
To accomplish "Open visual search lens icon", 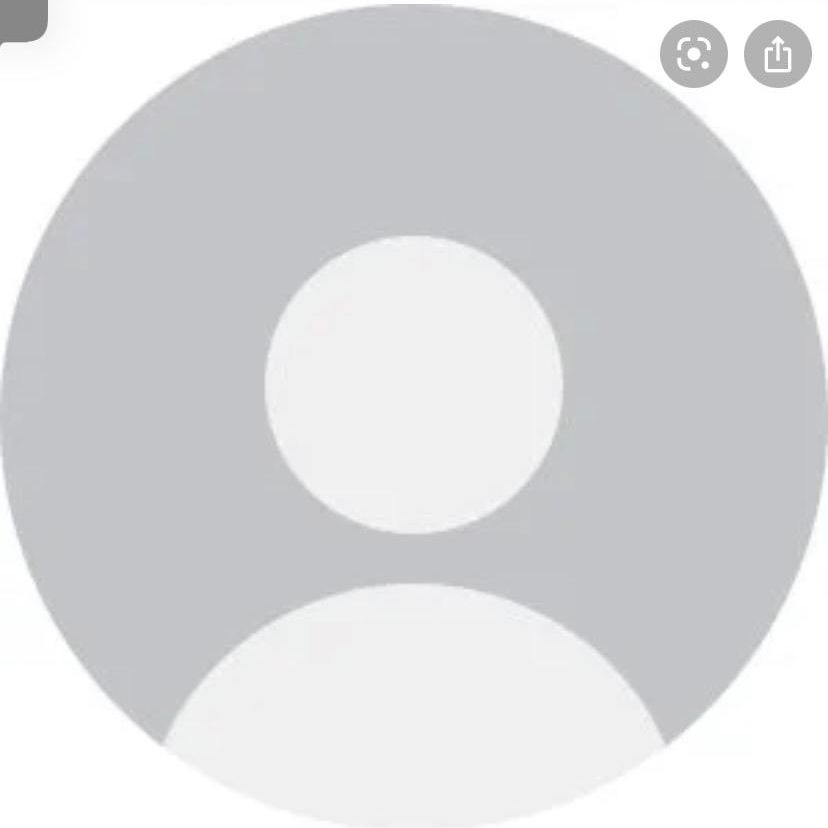I will pyautogui.click(x=693, y=54).
